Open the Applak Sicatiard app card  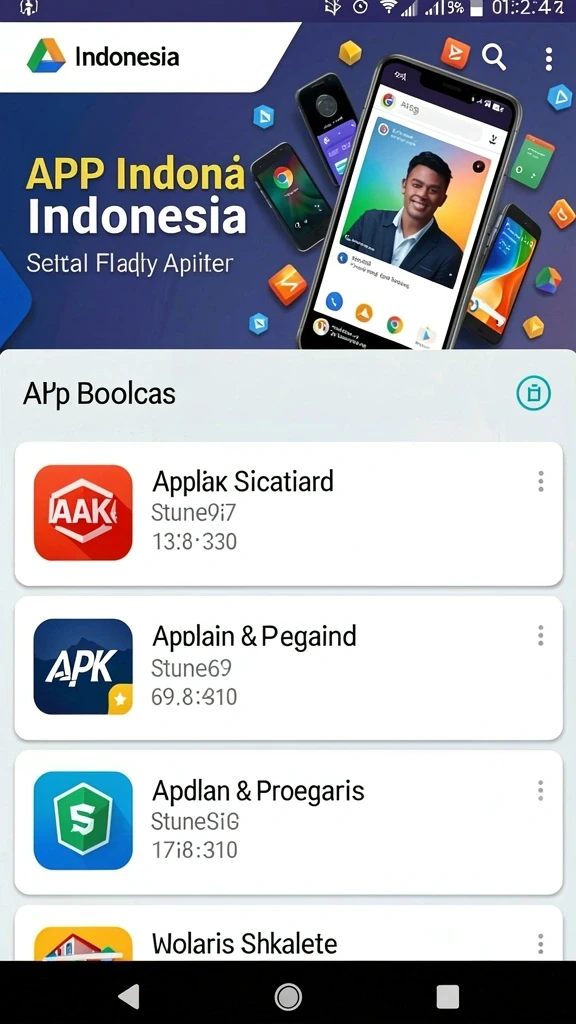288,513
